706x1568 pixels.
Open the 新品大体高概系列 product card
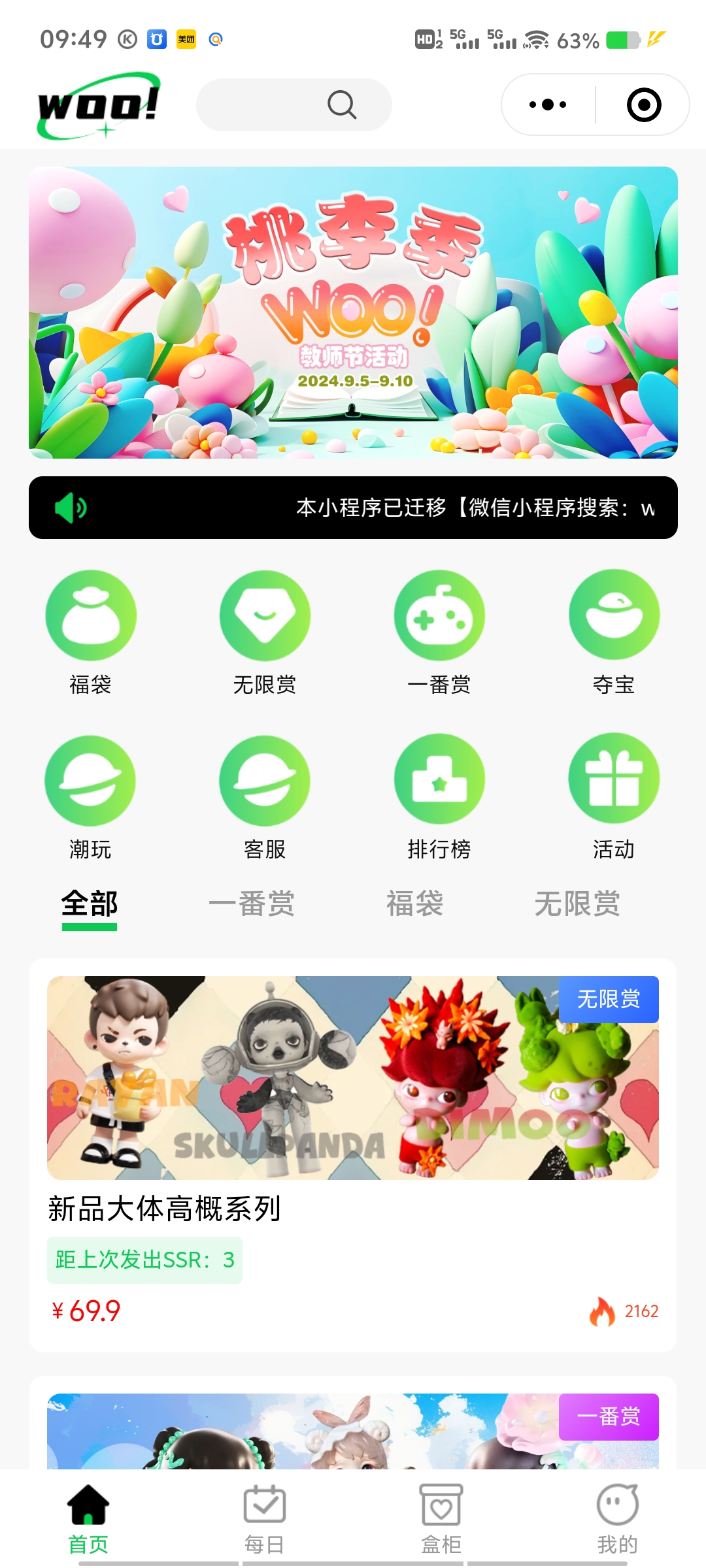coord(353,1155)
